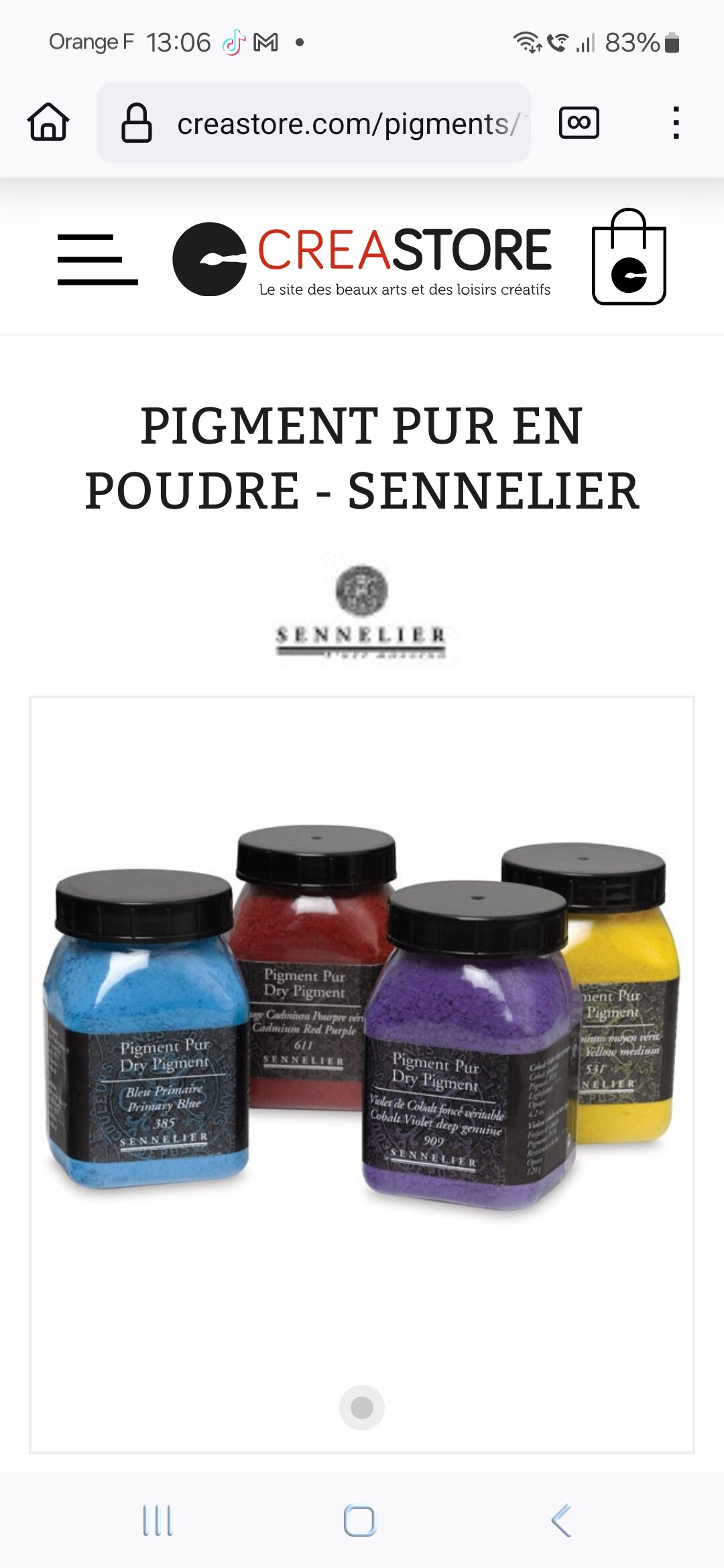The width and height of the screenshot is (724, 1568).
Task: Select the image carousel dot indicator
Action: 362,1407
